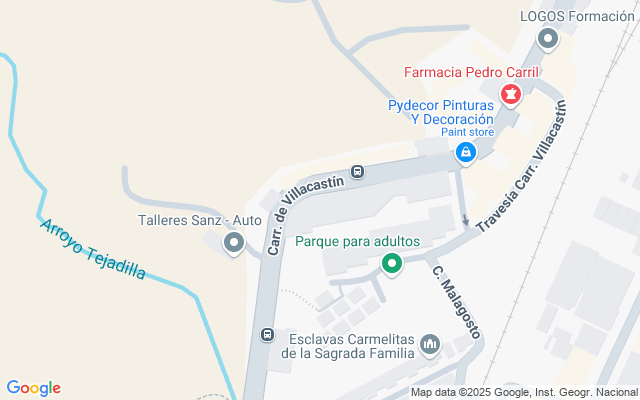This screenshot has height=400, width=640.
Task: Select the Farmacia Pedro Carril pharmacy marker
Action: coord(511,94)
